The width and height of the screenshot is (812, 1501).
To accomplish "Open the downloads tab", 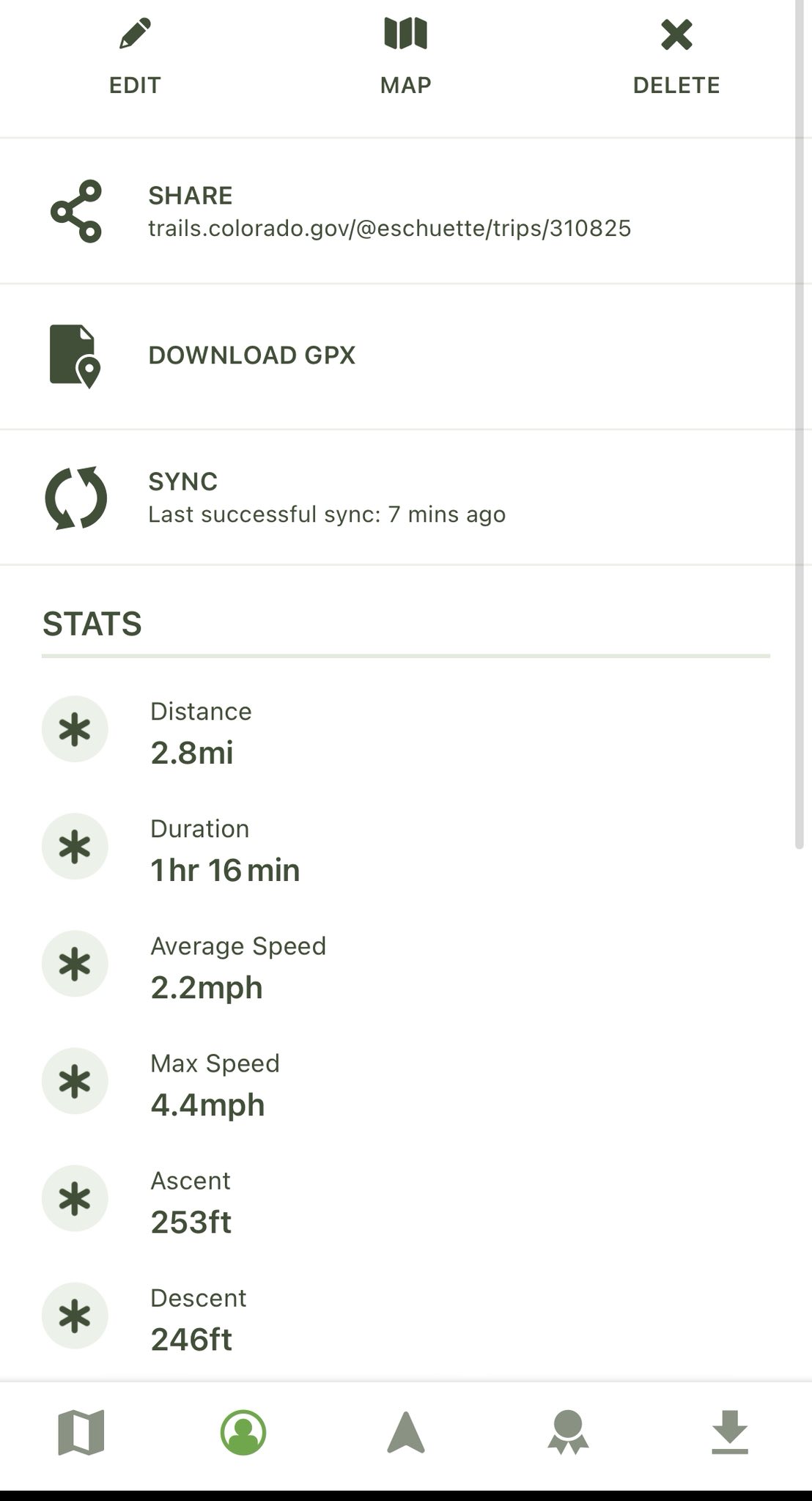I will (730, 1432).
